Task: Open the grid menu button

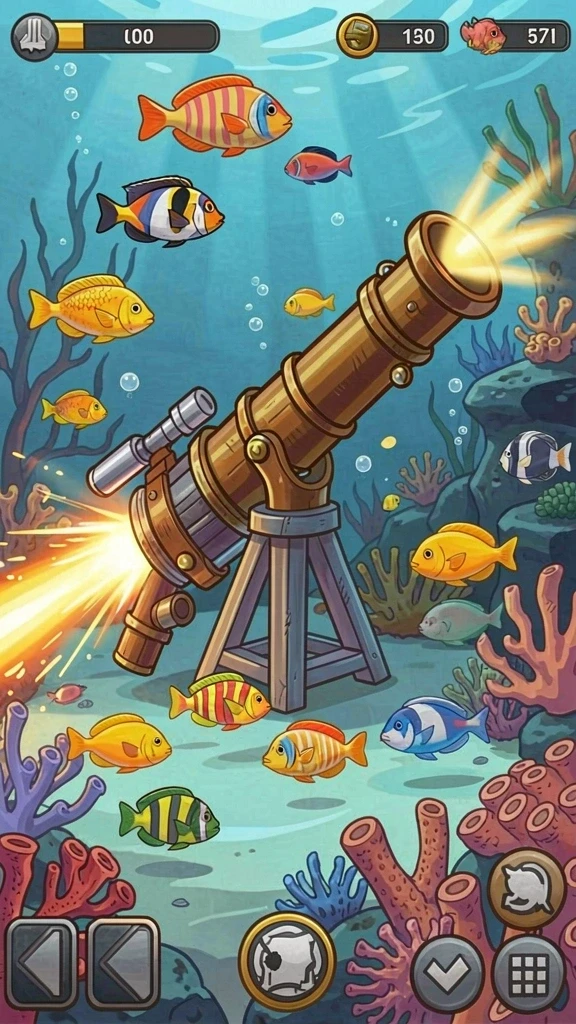Action: coord(529,974)
